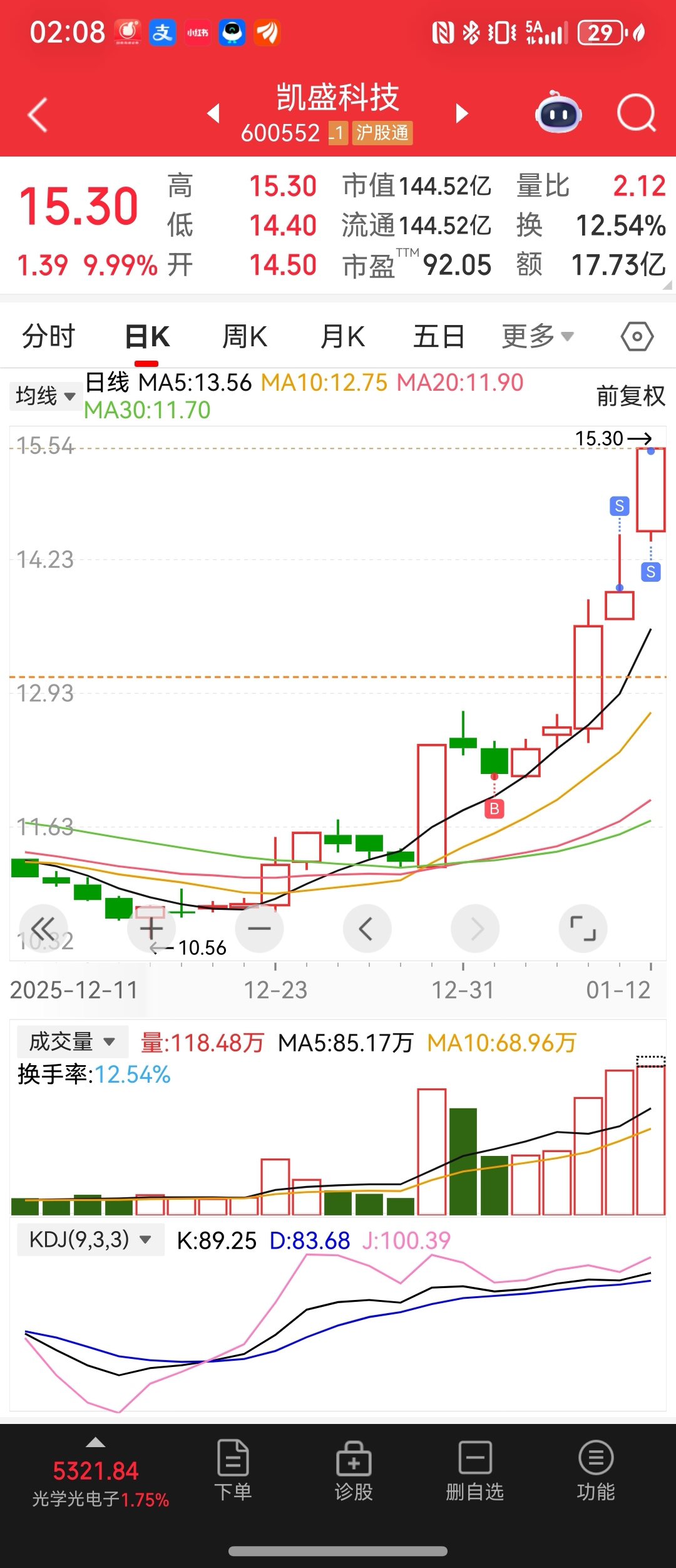Open the robot AI assistant

[558, 113]
